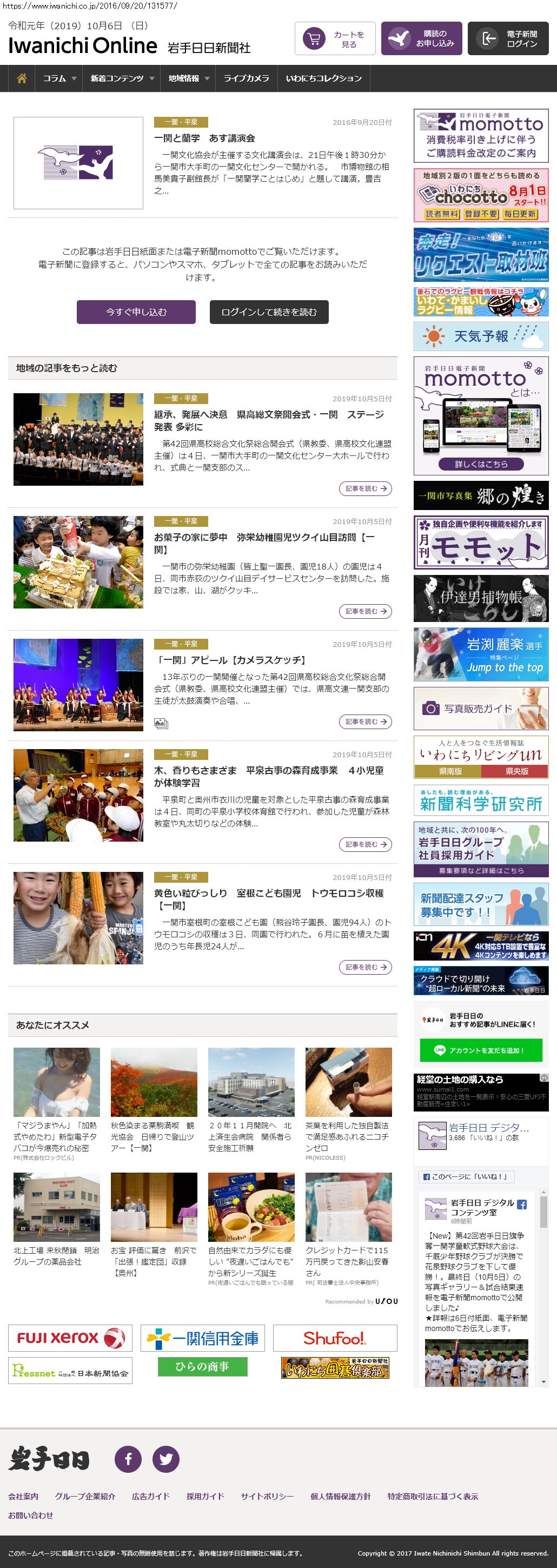Open the 会社案内 footer link

(23, 1496)
